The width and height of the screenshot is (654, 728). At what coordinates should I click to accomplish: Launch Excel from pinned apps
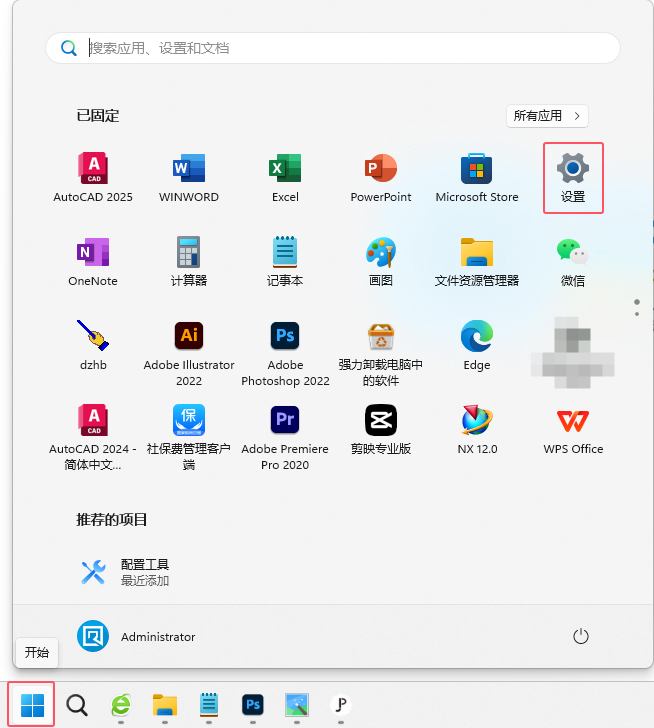(x=285, y=178)
